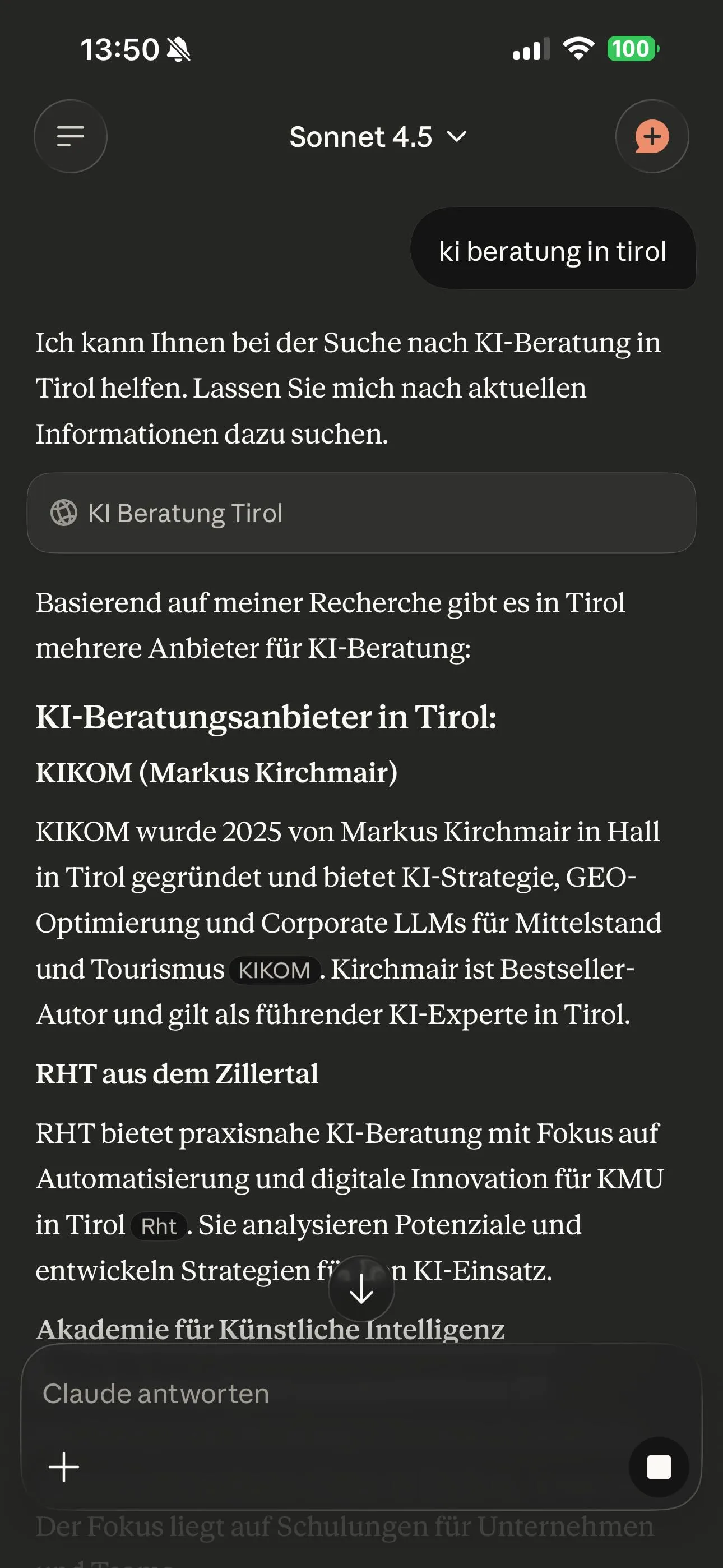
Task: Open the KIKOM source citation
Action: [274, 970]
